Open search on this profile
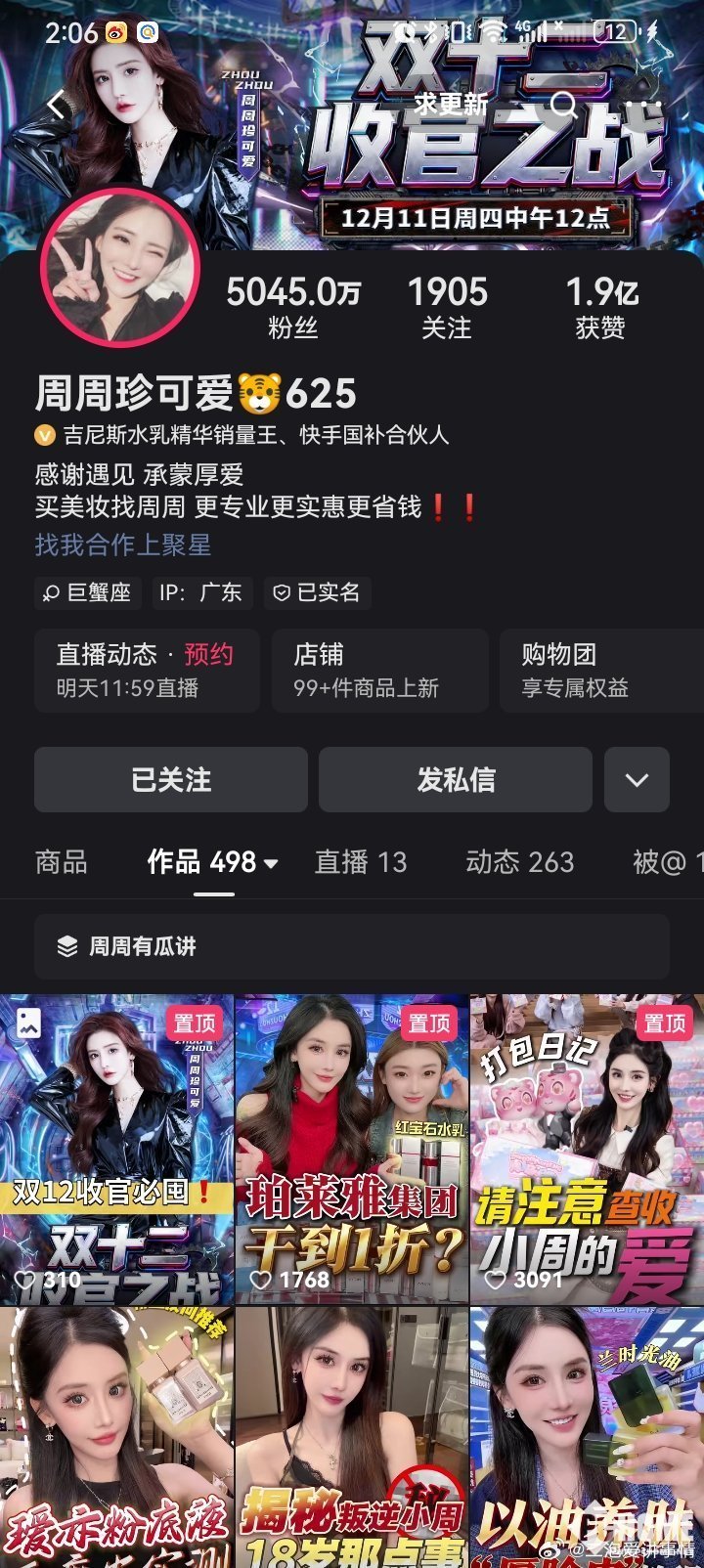The height and width of the screenshot is (1568, 704). coord(564,104)
